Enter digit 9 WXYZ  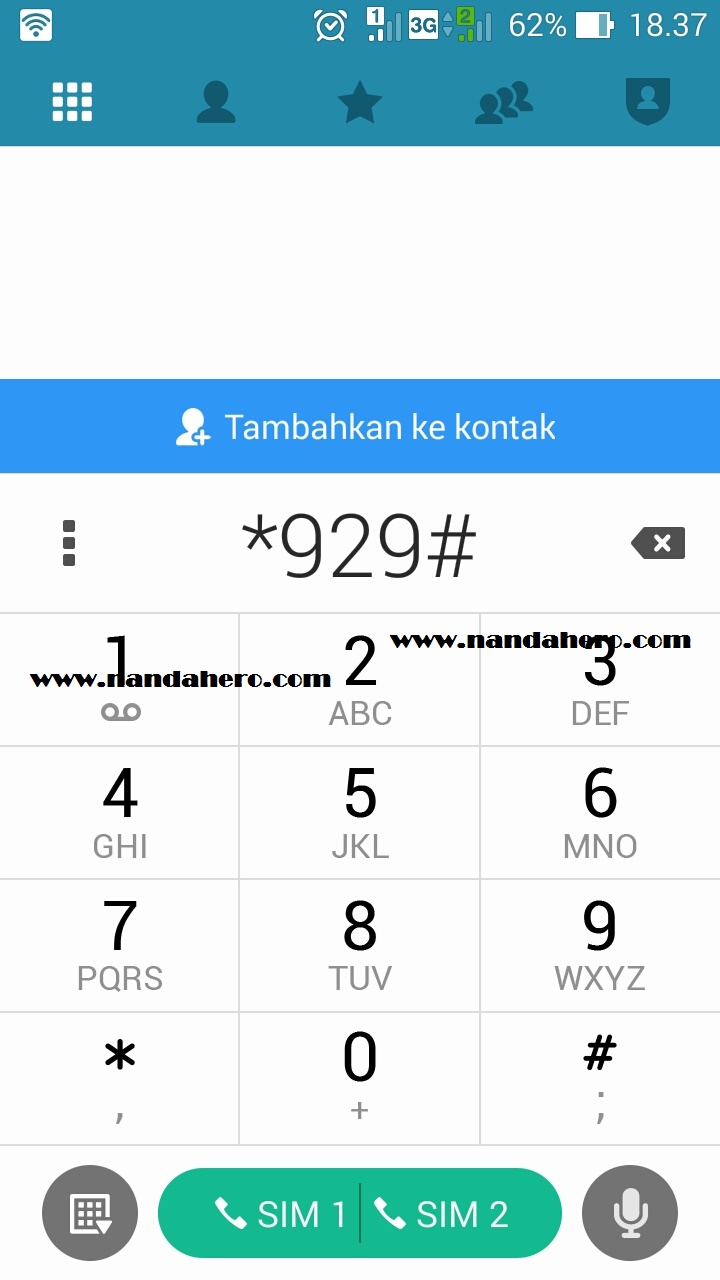pos(600,945)
